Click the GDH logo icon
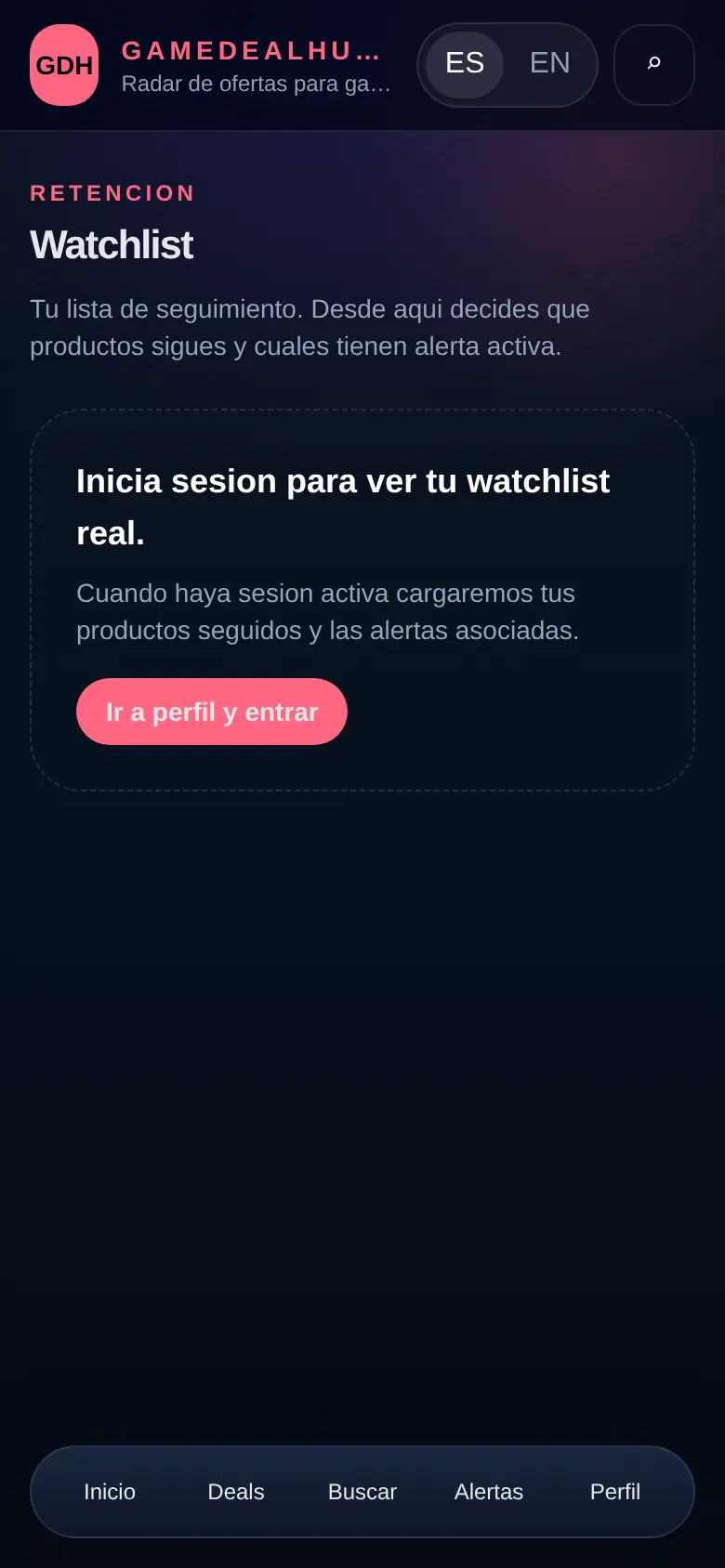This screenshot has height=1568, width=725. point(63,65)
